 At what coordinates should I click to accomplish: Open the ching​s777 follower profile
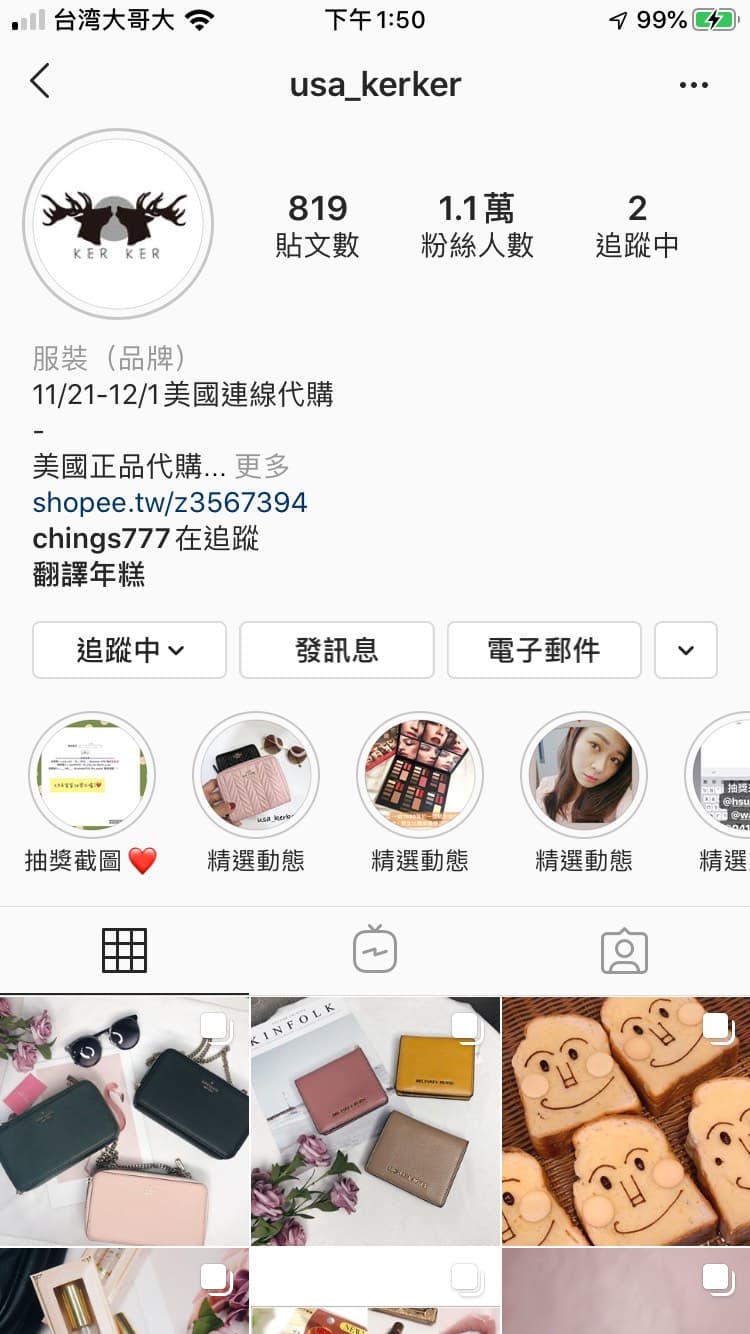pos(101,538)
